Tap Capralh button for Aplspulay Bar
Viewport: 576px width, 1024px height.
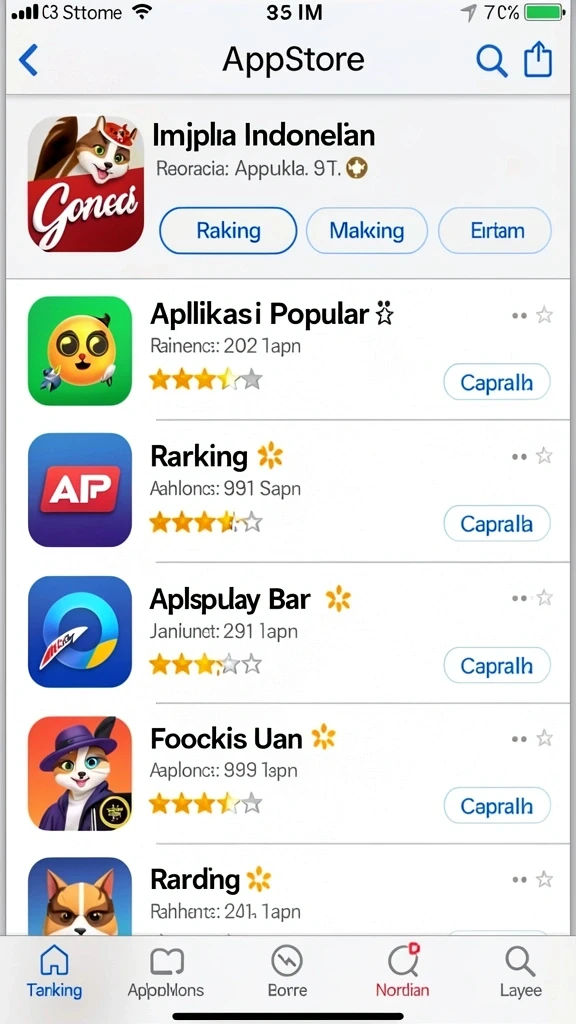tap(497, 665)
